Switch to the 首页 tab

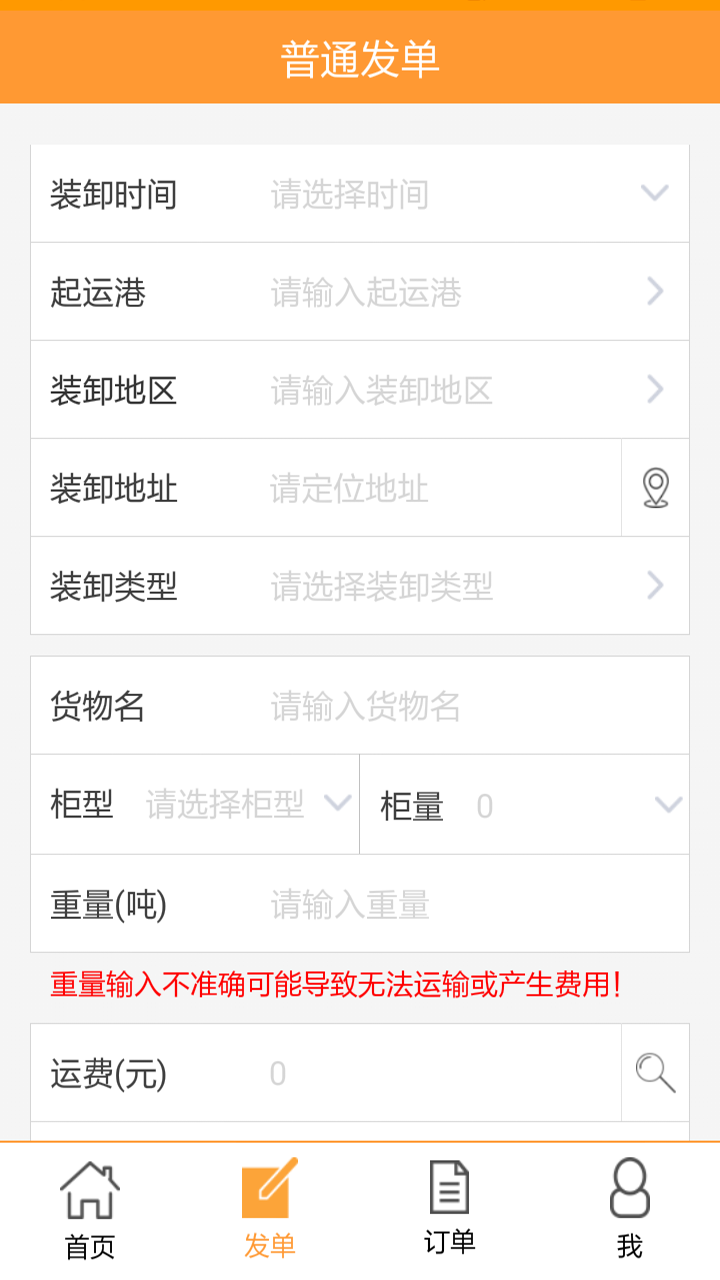90,1245
